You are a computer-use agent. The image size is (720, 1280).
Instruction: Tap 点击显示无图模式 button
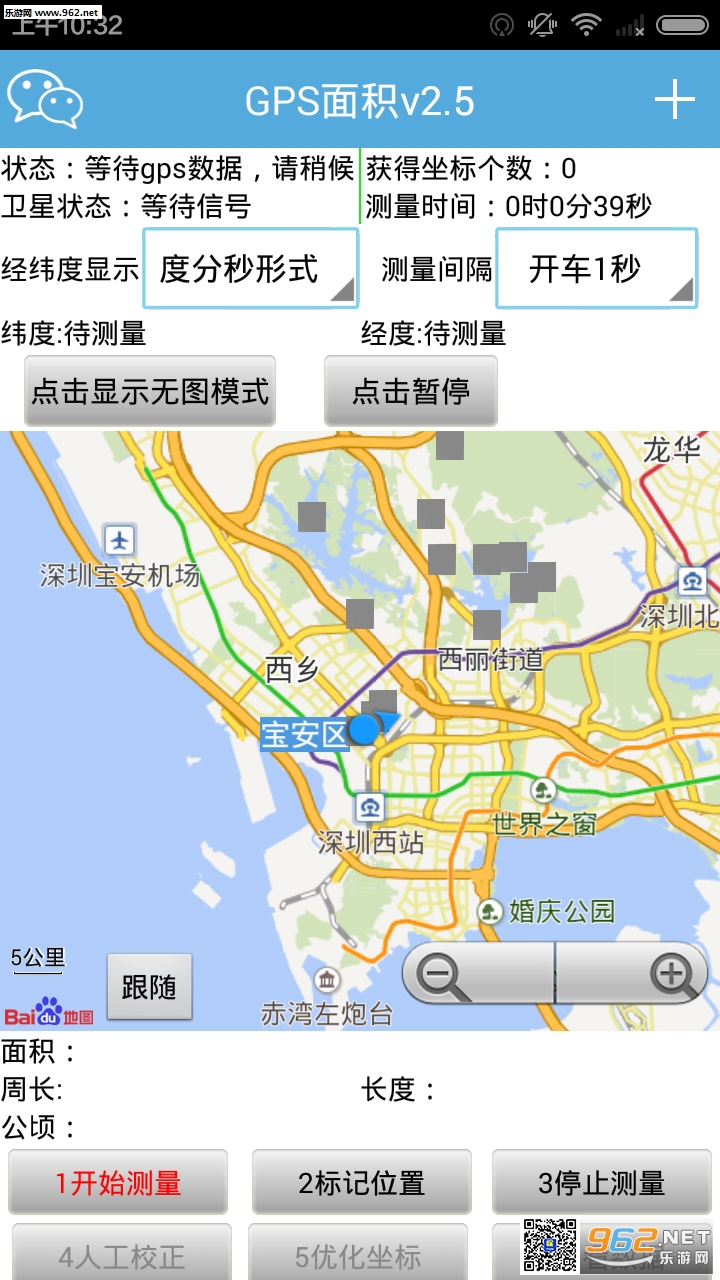pyautogui.click(x=150, y=391)
